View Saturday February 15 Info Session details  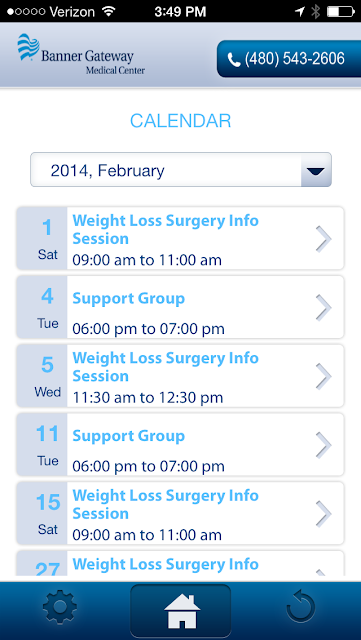(180, 513)
